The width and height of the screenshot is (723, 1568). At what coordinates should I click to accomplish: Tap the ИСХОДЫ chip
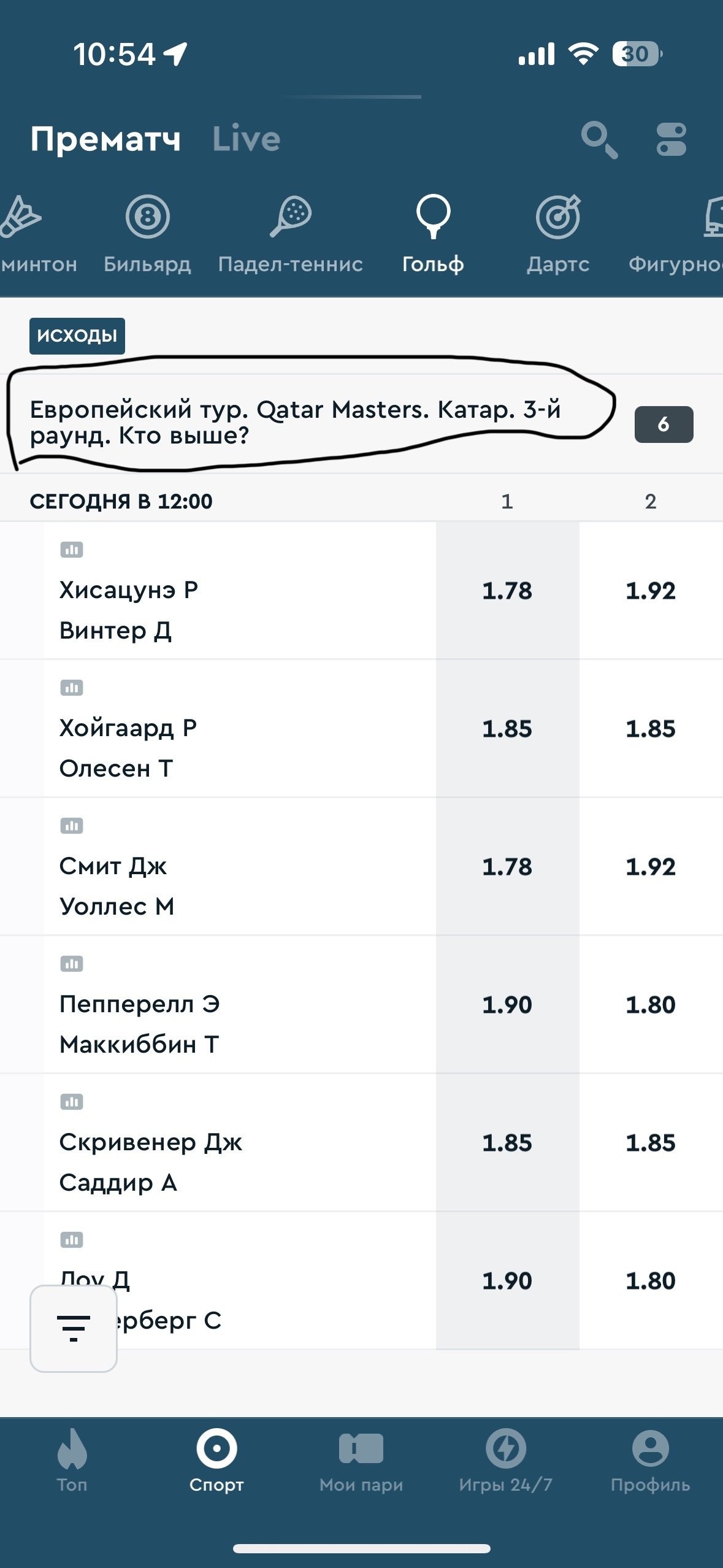point(77,336)
